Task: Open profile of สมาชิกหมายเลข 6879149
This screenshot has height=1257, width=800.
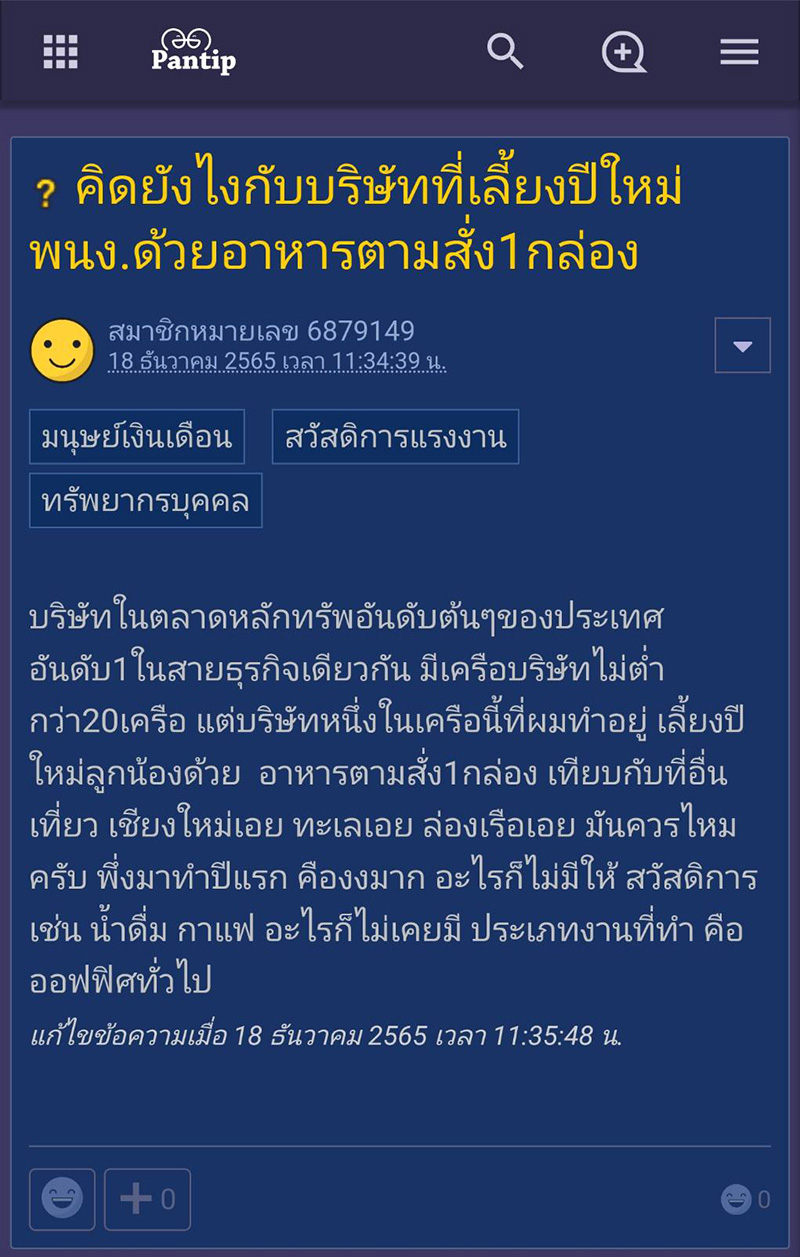Action: [x=265, y=330]
